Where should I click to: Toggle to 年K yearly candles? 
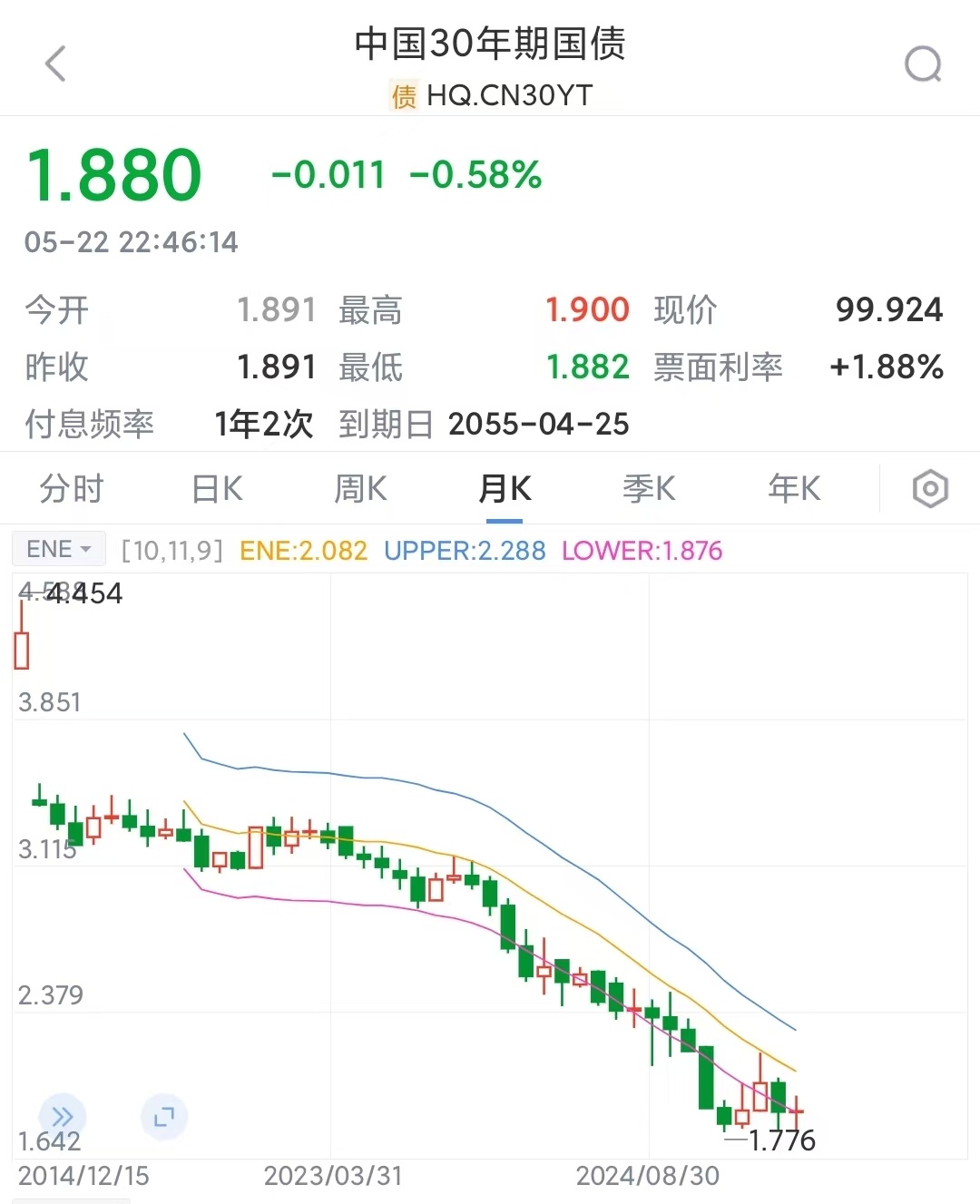point(794,488)
